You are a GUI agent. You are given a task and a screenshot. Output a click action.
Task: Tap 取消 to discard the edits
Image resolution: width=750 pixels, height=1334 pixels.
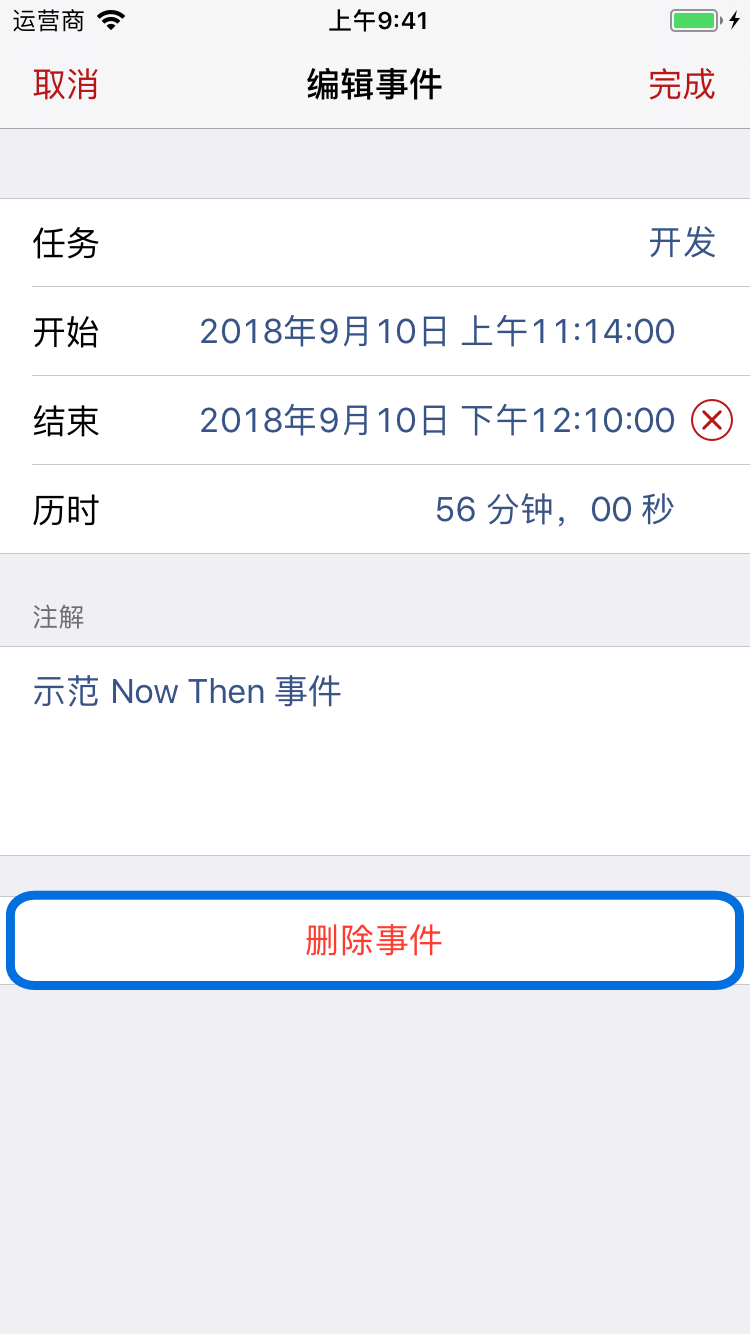coord(66,85)
